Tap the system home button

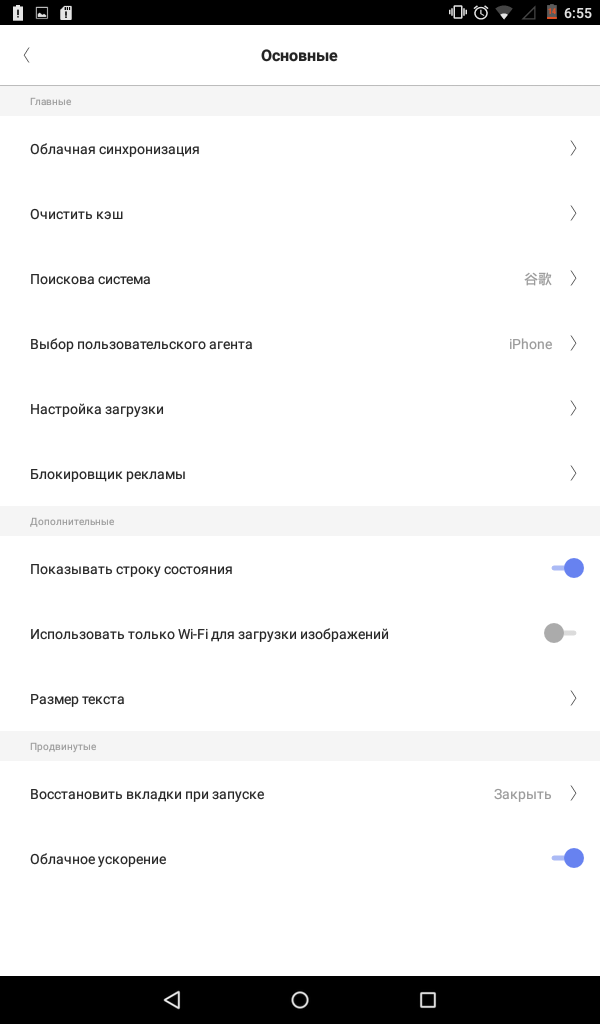[x=300, y=999]
